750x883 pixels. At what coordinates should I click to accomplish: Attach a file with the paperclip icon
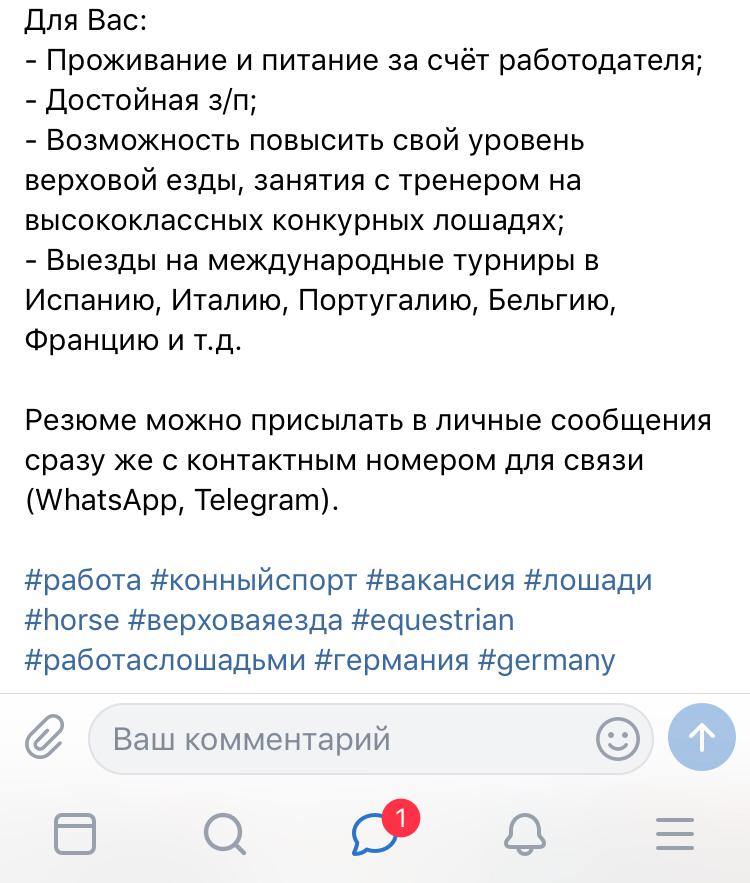coord(44,739)
